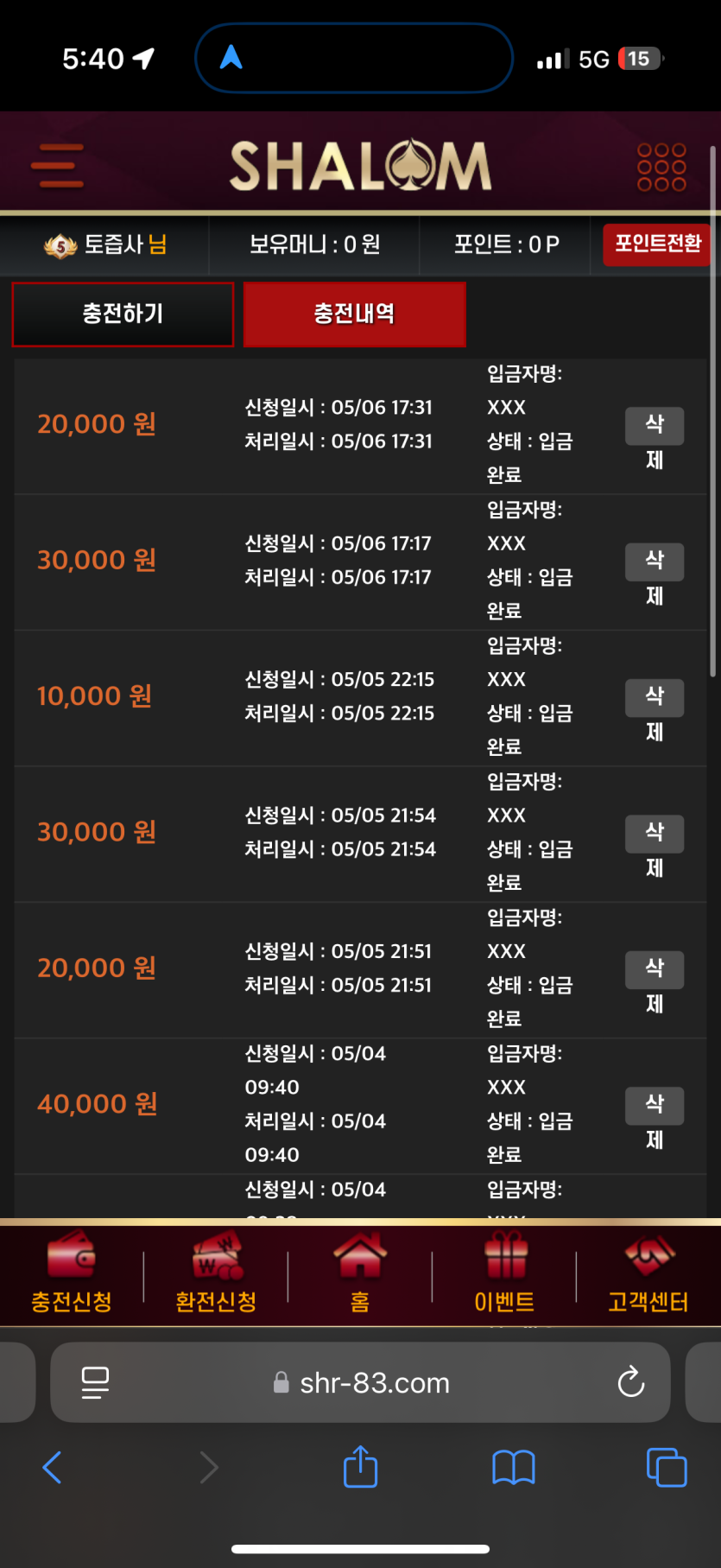Open the 이벤트 tab

click(x=504, y=1274)
